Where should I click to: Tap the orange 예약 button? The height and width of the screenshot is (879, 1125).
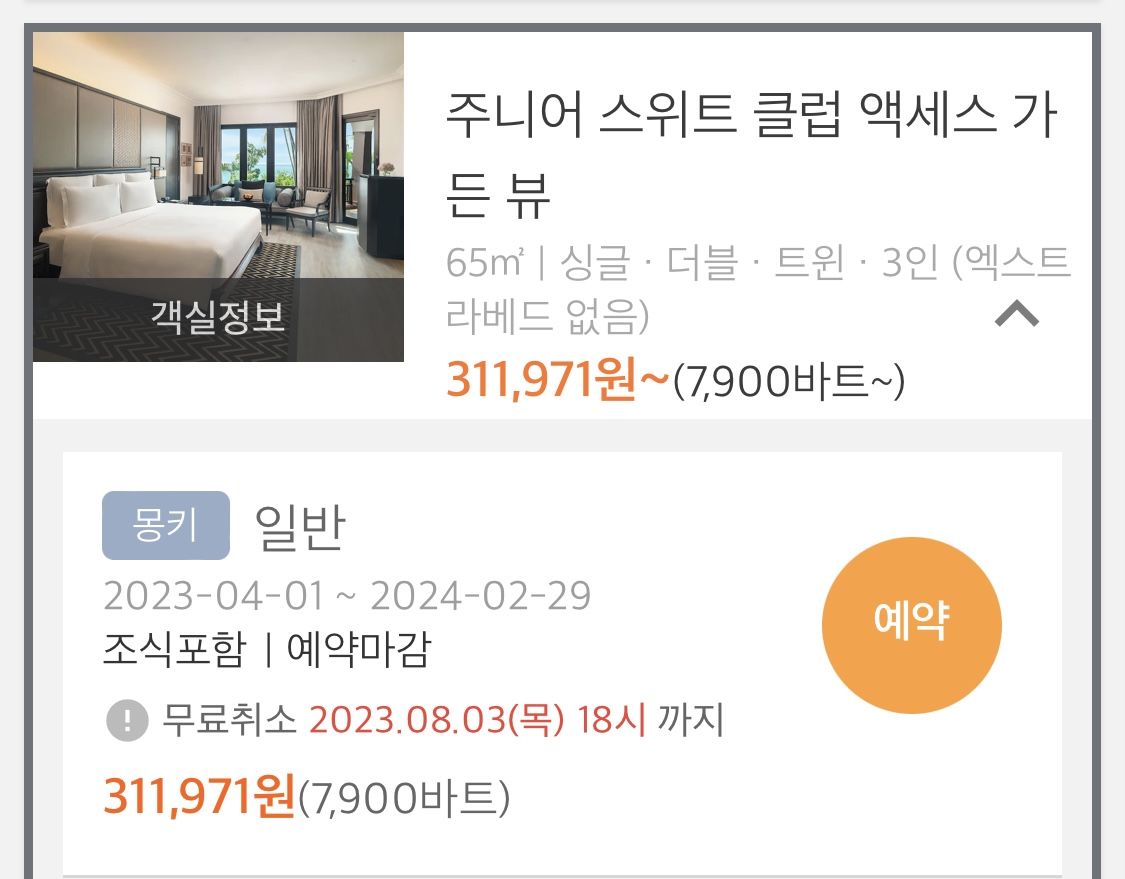[x=911, y=621]
